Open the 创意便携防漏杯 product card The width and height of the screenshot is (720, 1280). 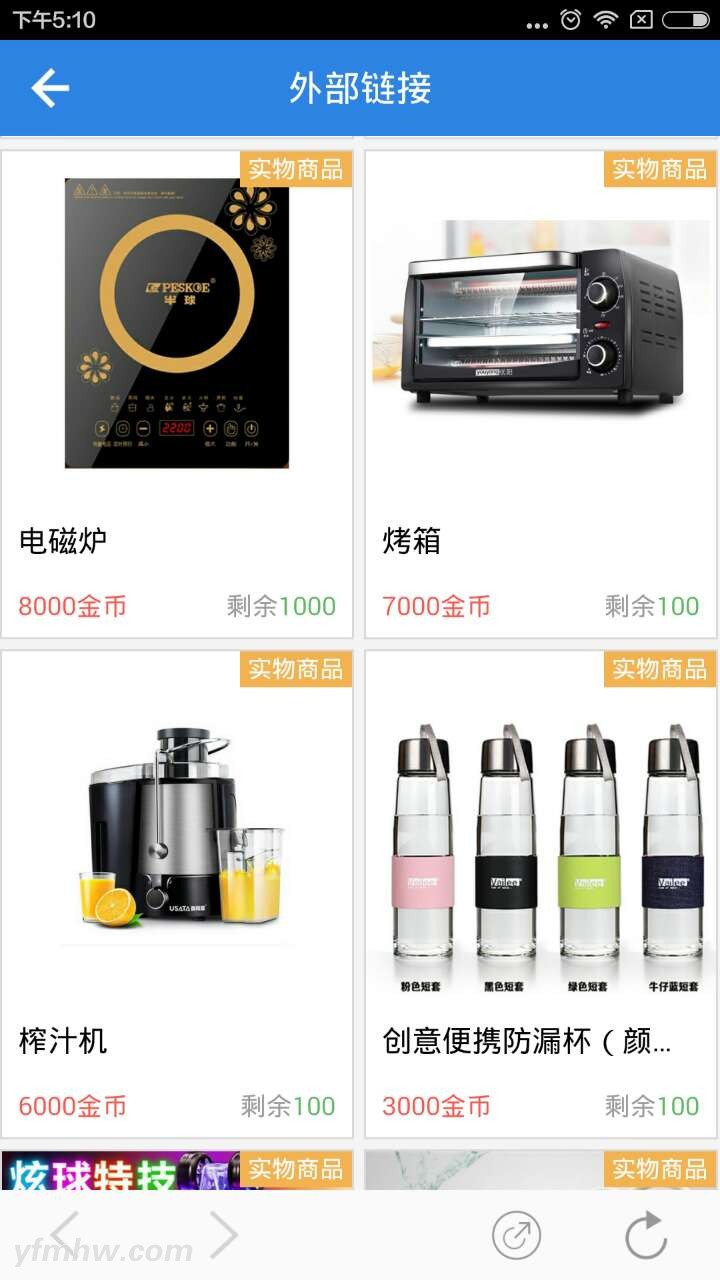pyautogui.click(x=541, y=894)
